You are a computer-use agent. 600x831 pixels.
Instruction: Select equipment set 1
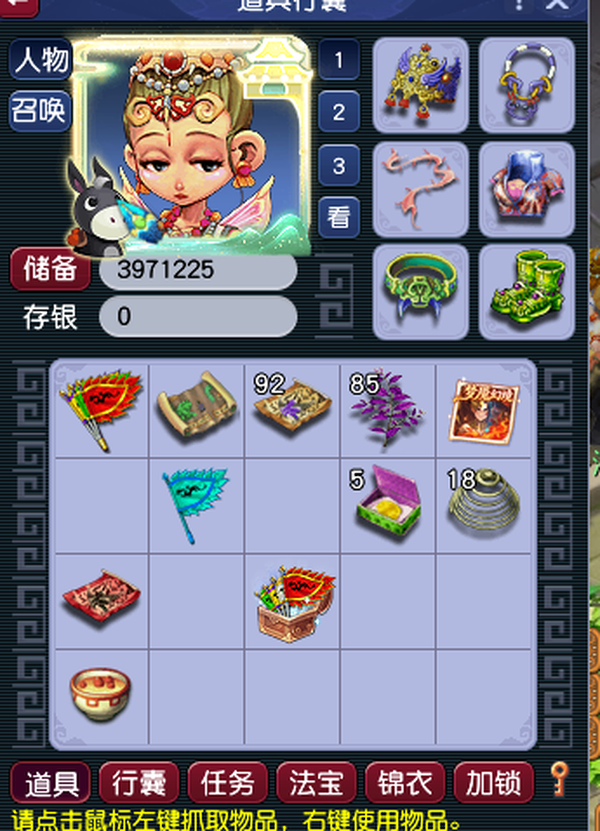tap(339, 59)
